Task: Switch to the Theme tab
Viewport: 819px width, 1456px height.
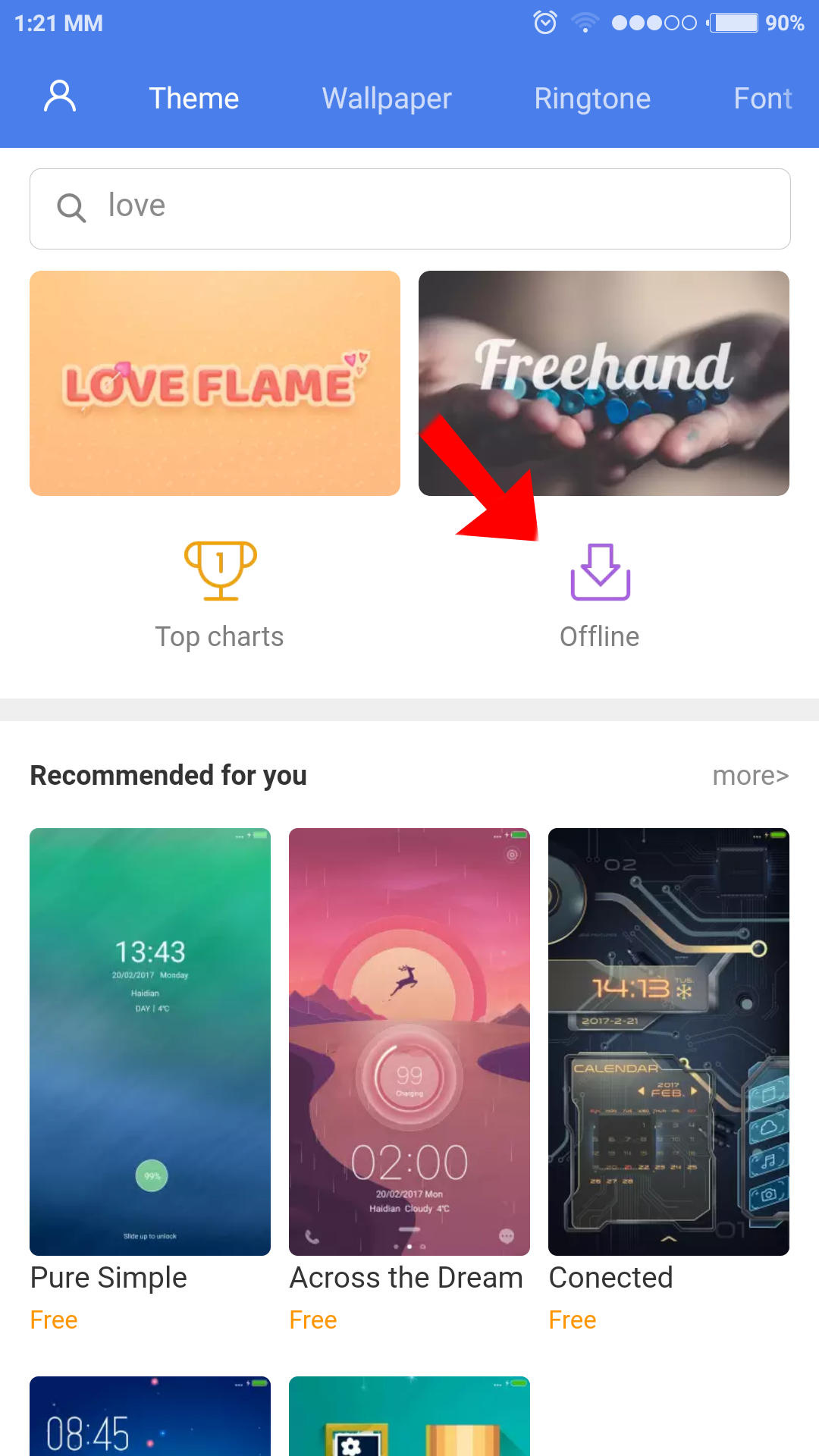Action: click(193, 99)
